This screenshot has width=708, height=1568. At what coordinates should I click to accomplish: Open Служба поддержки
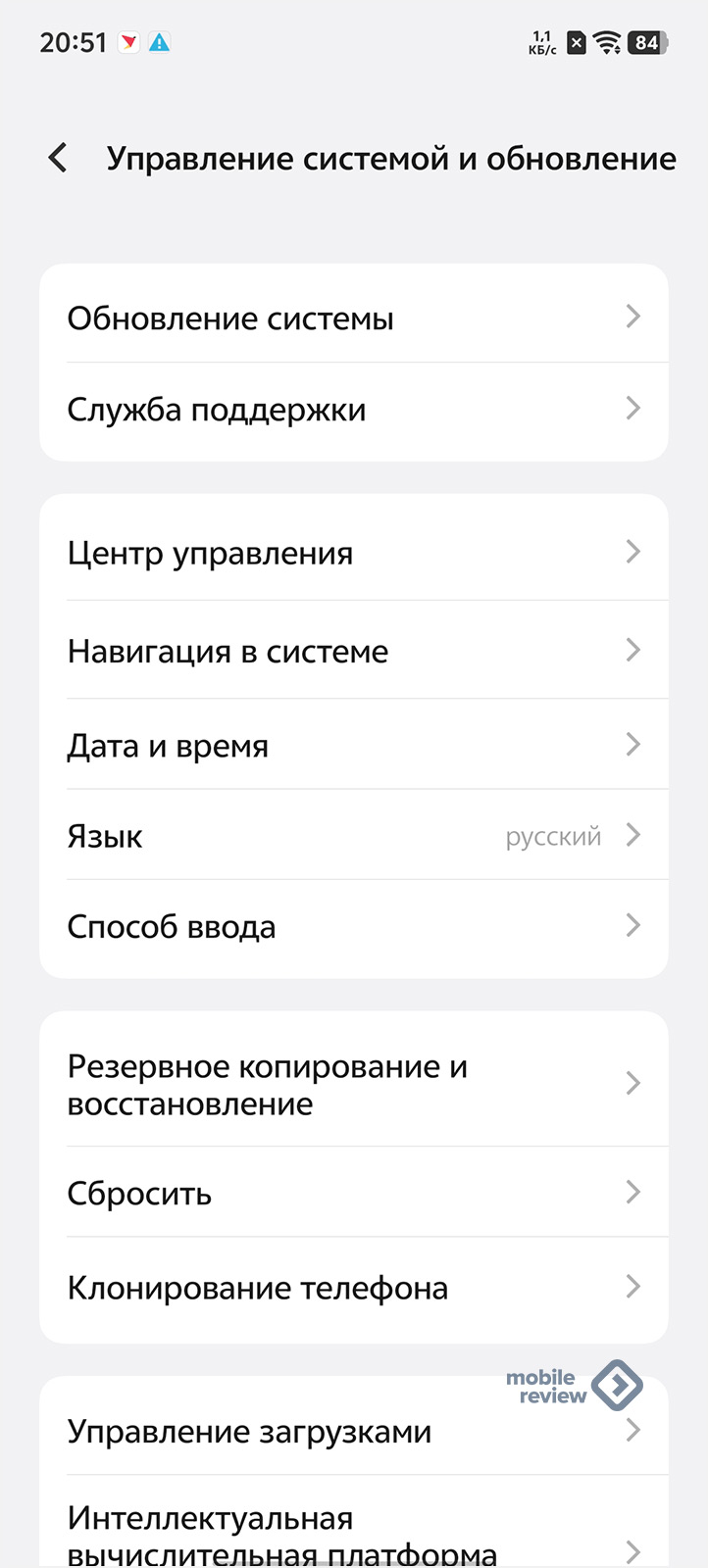coord(353,410)
